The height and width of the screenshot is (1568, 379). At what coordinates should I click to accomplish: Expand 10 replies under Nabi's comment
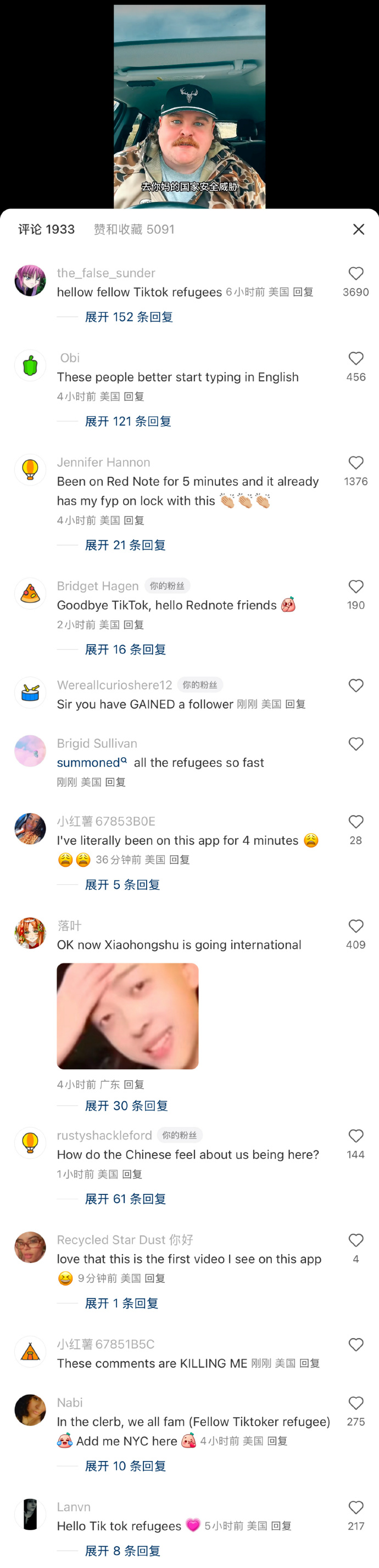coord(125,1466)
